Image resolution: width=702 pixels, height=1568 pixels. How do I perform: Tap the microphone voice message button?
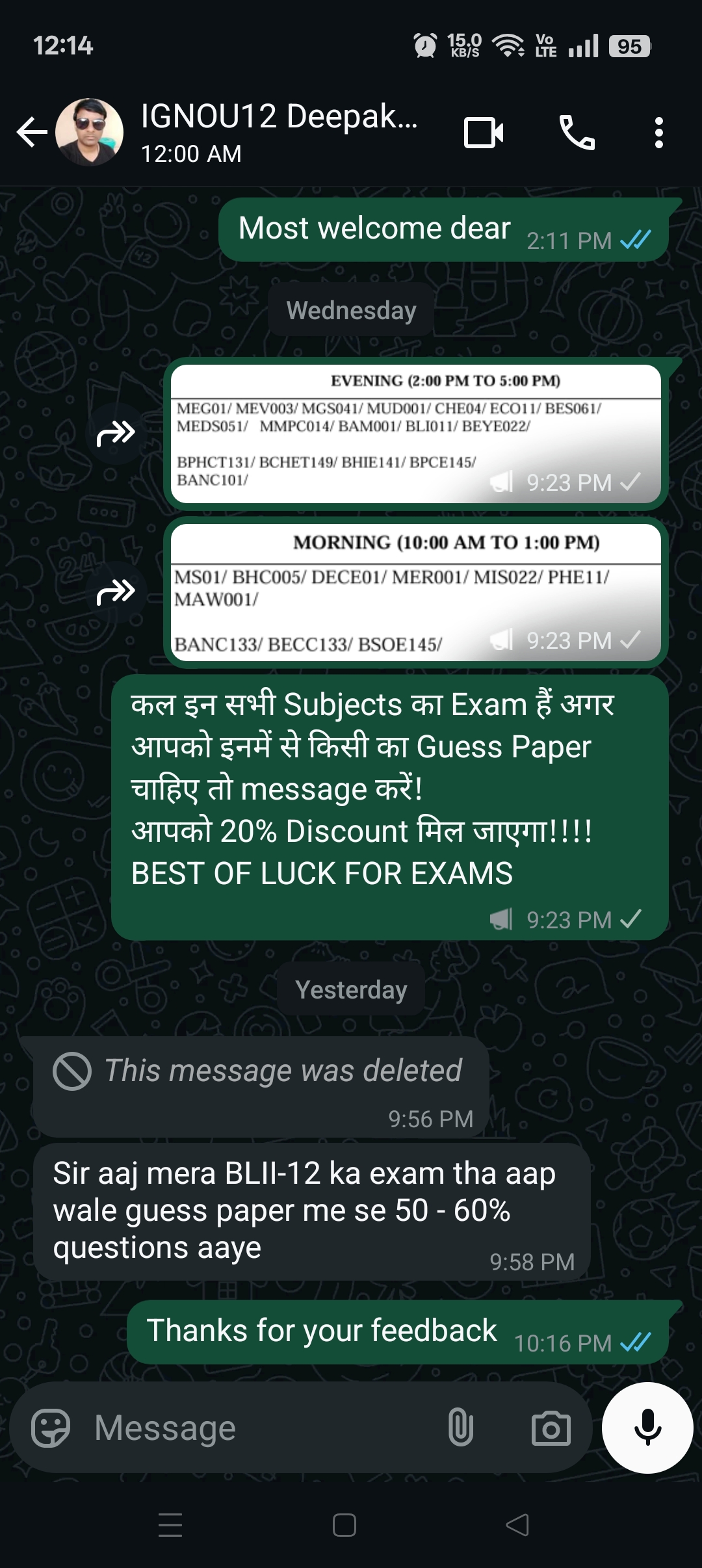pos(647,1428)
